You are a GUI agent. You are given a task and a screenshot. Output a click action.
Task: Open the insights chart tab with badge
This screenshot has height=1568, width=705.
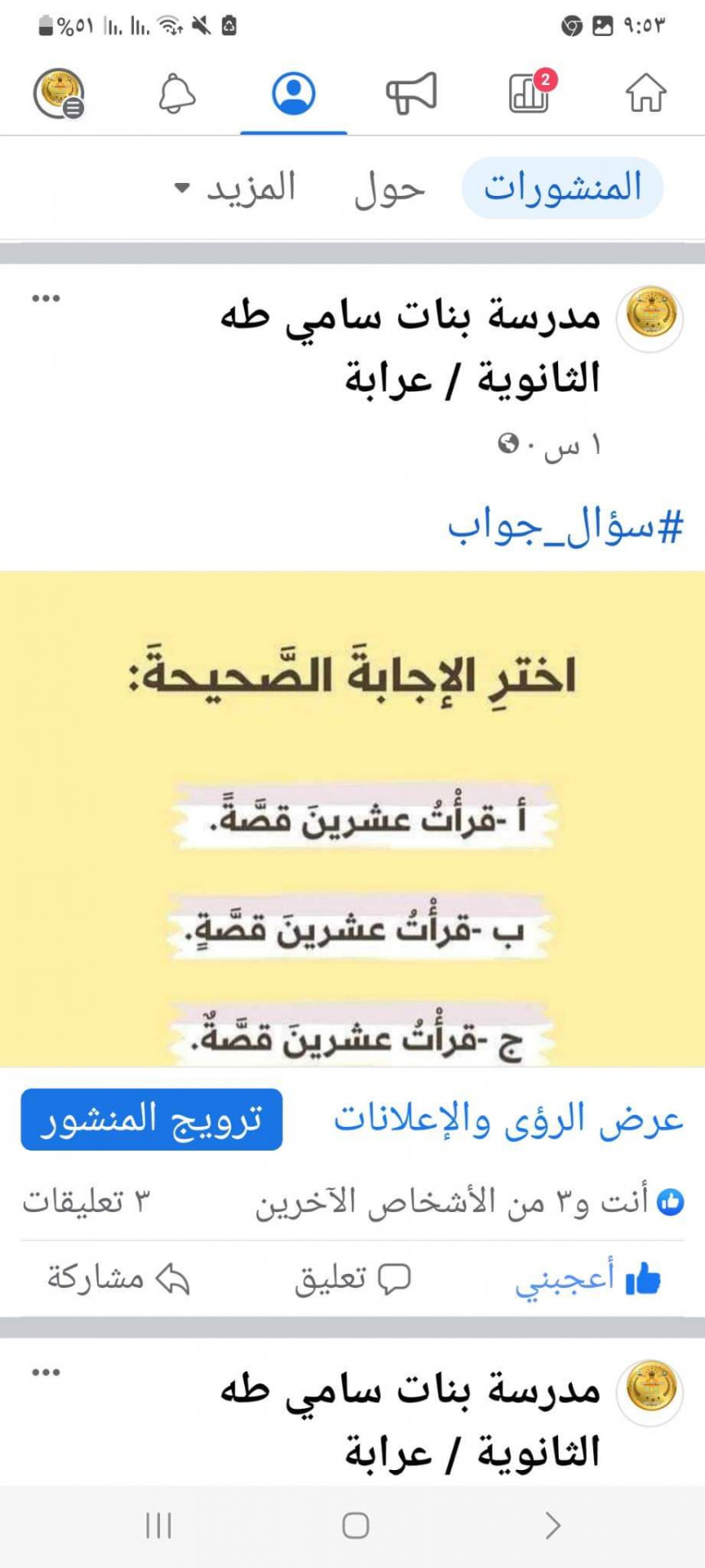click(529, 92)
